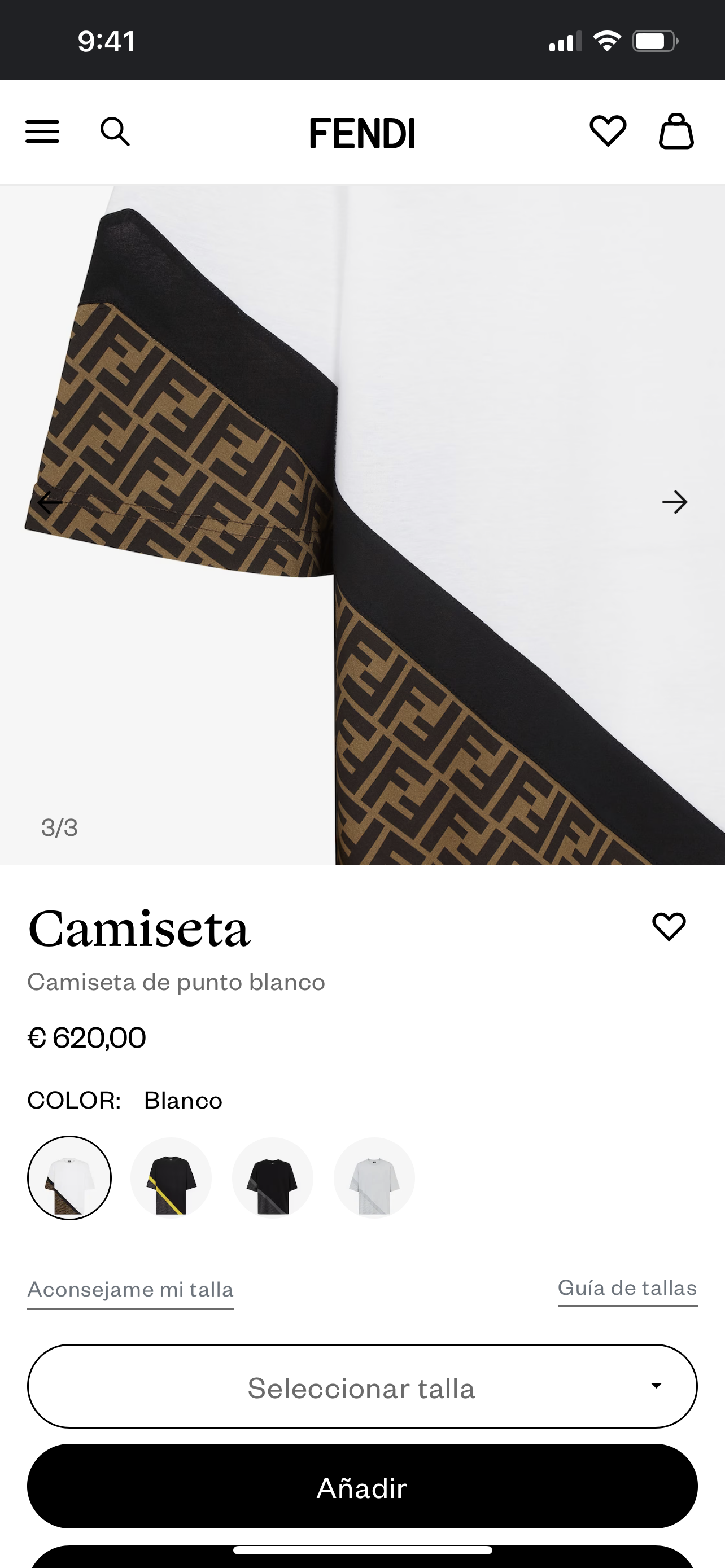725x1568 pixels.
Task: Open the shopping bag
Action: (676, 132)
